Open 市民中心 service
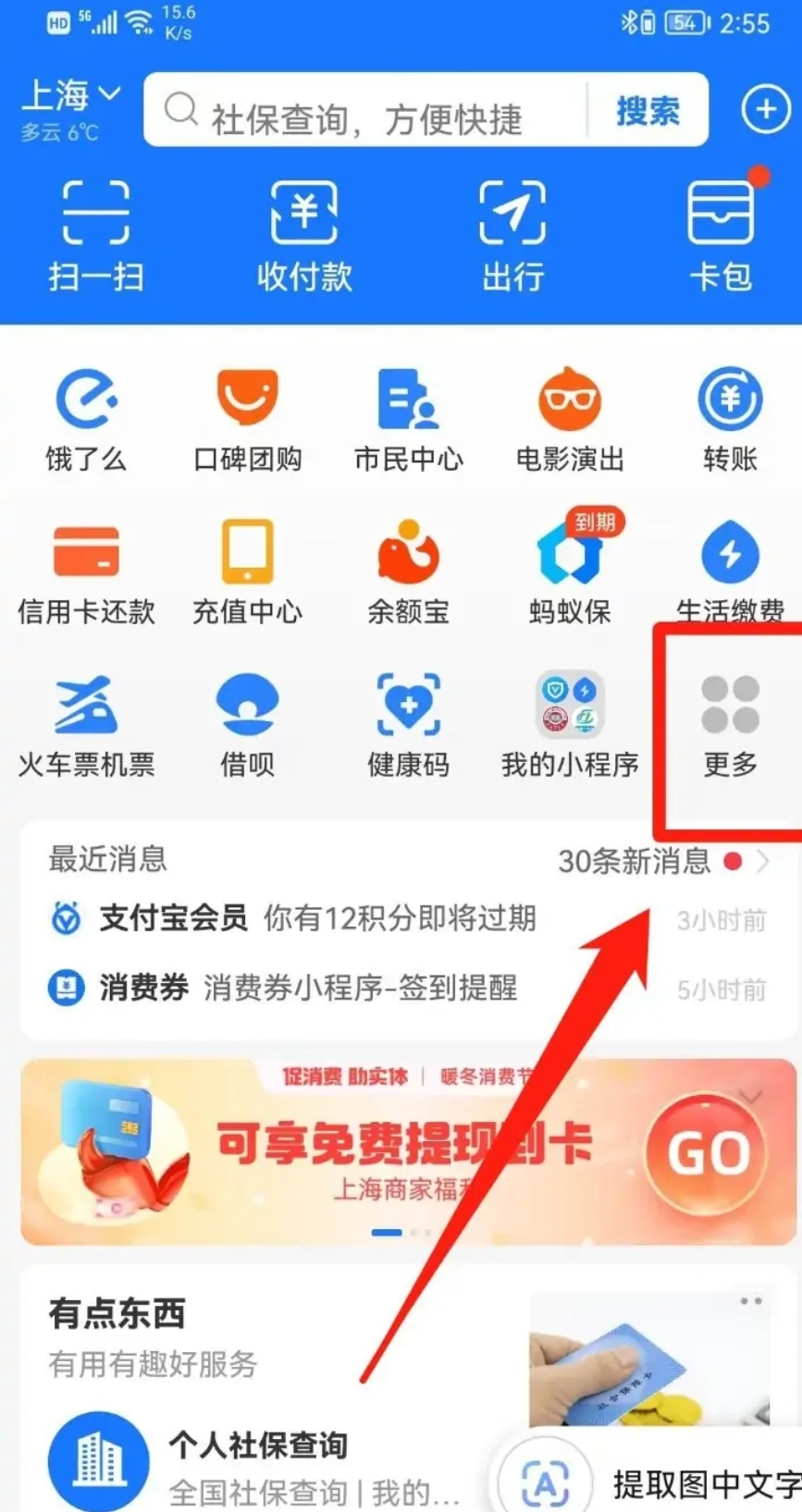This screenshot has width=802, height=1512. (409, 420)
